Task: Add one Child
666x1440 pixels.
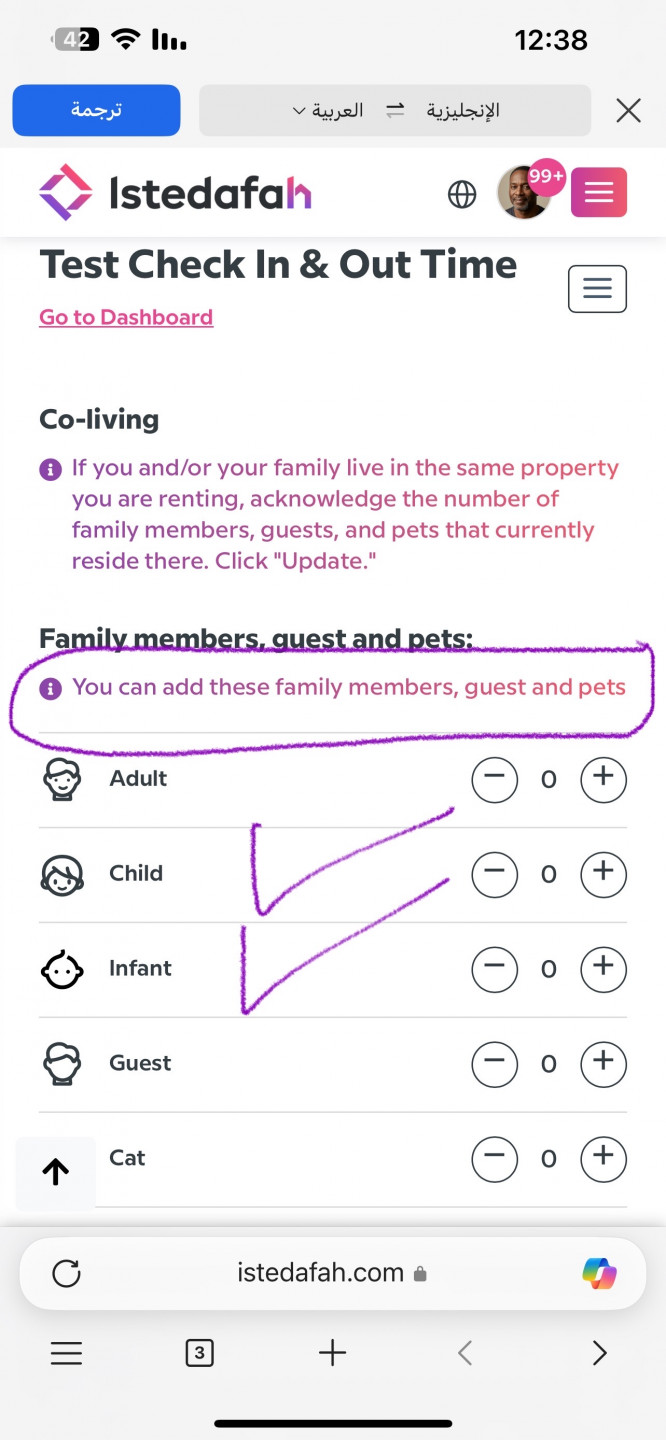Action: click(x=603, y=874)
